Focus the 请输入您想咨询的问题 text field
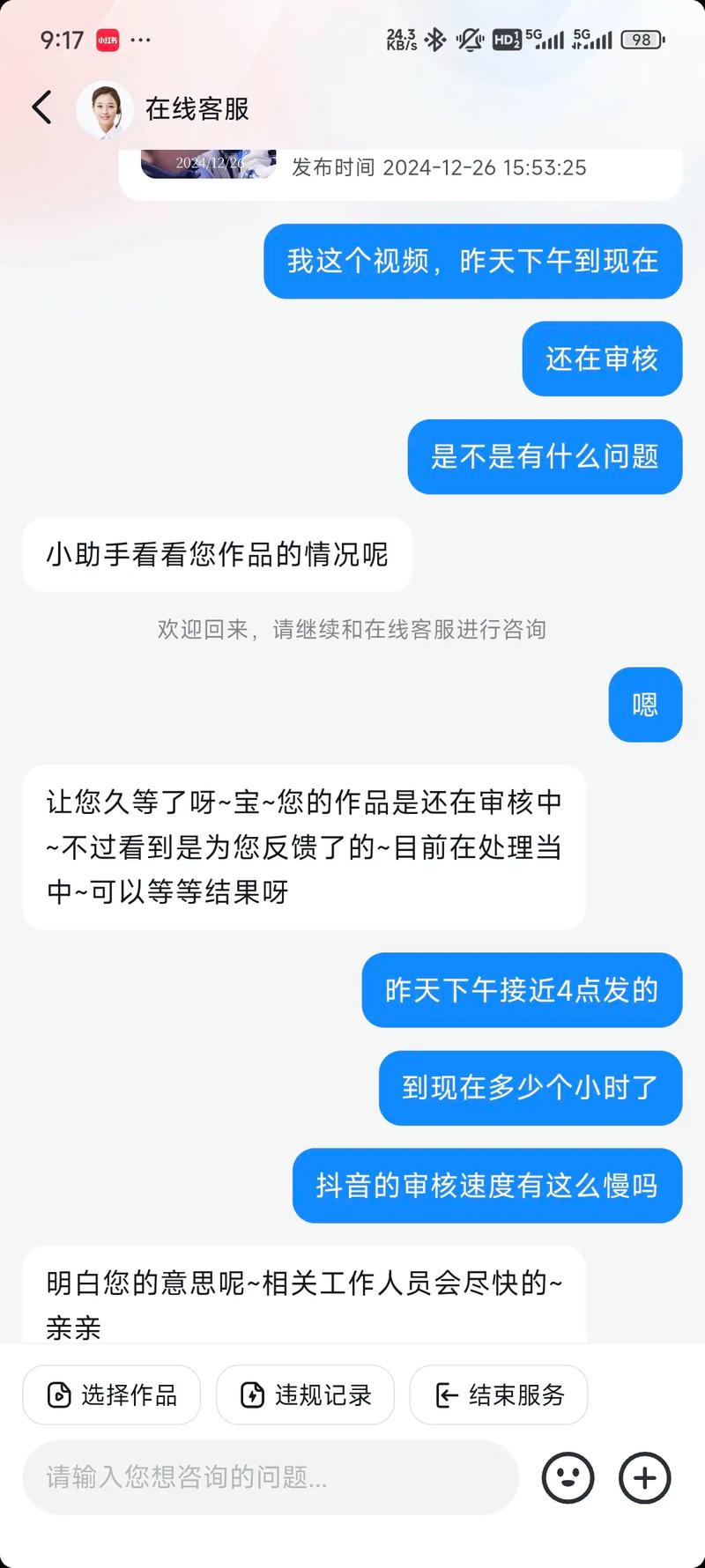This screenshot has width=705, height=1568. (270, 1477)
